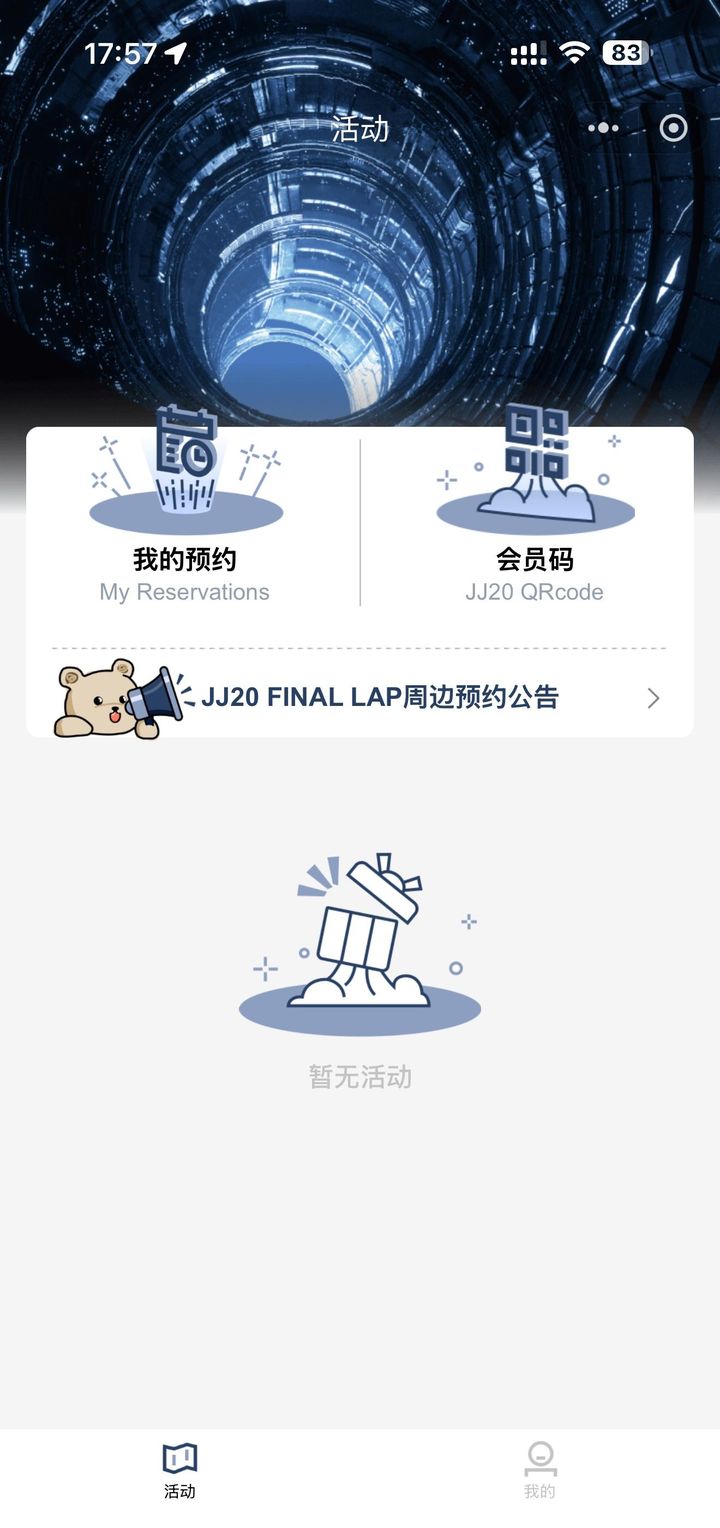The height and width of the screenshot is (1528, 720).
Task: Switch to the 我的 tab
Action: 540,1470
